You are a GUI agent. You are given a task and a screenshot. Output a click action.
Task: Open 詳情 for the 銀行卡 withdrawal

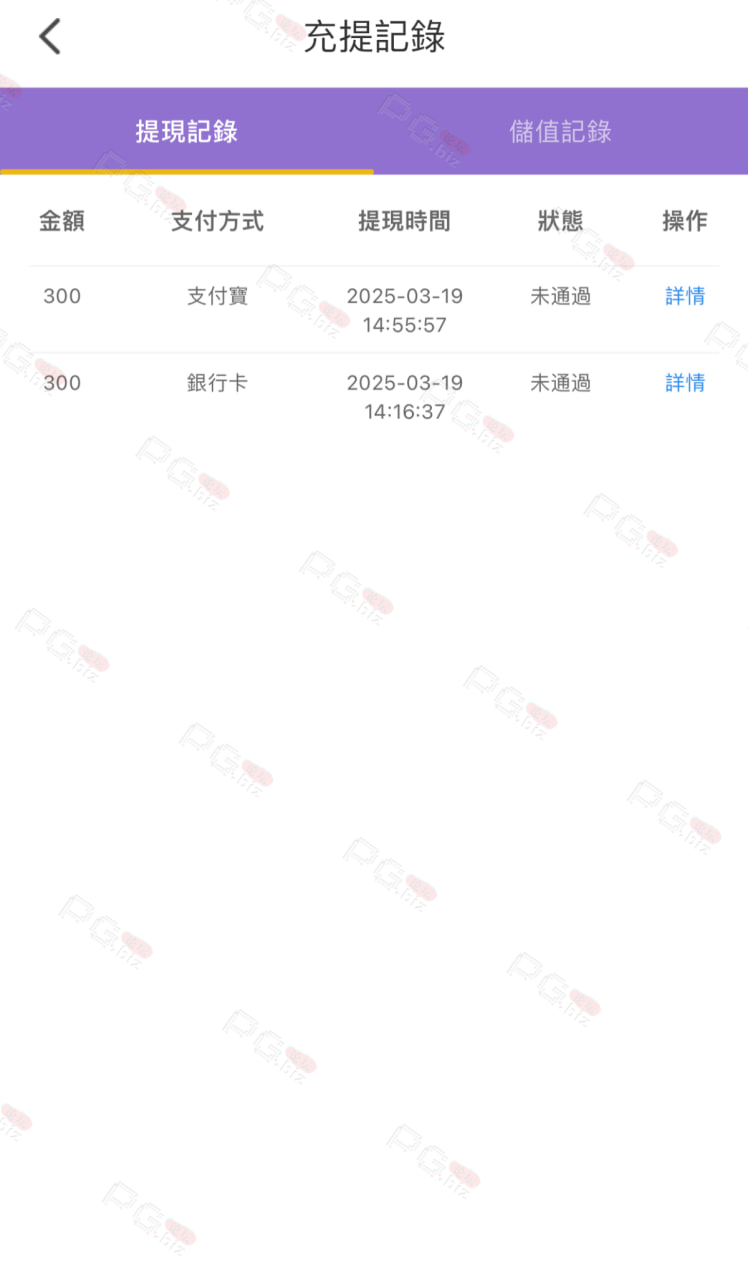coord(685,383)
